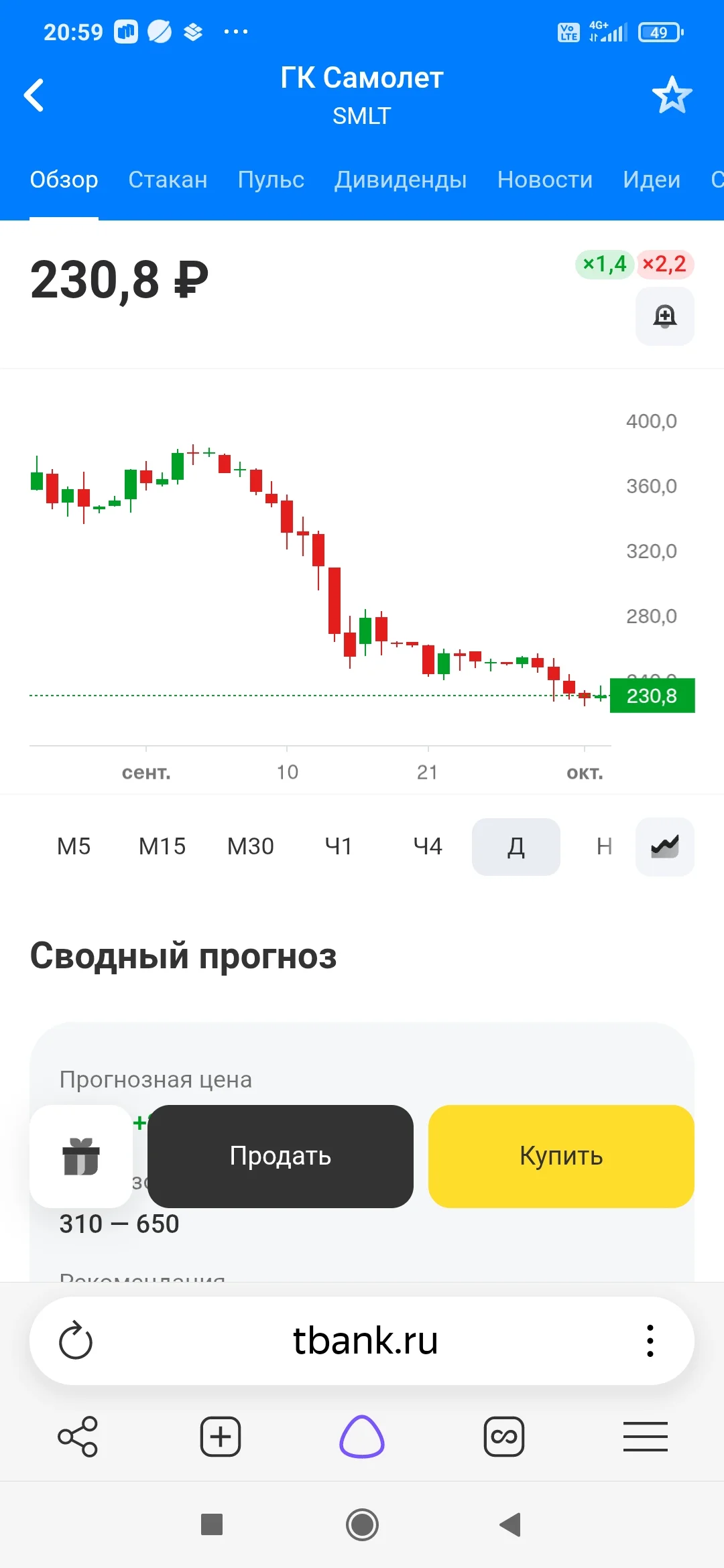Open the Новости tab
This screenshot has width=724, height=1568.
click(x=545, y=180)
